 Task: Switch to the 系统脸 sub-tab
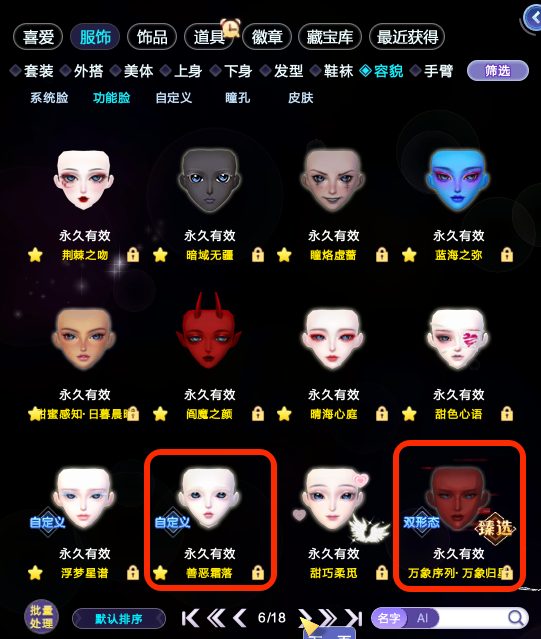[x=49, y=98]
